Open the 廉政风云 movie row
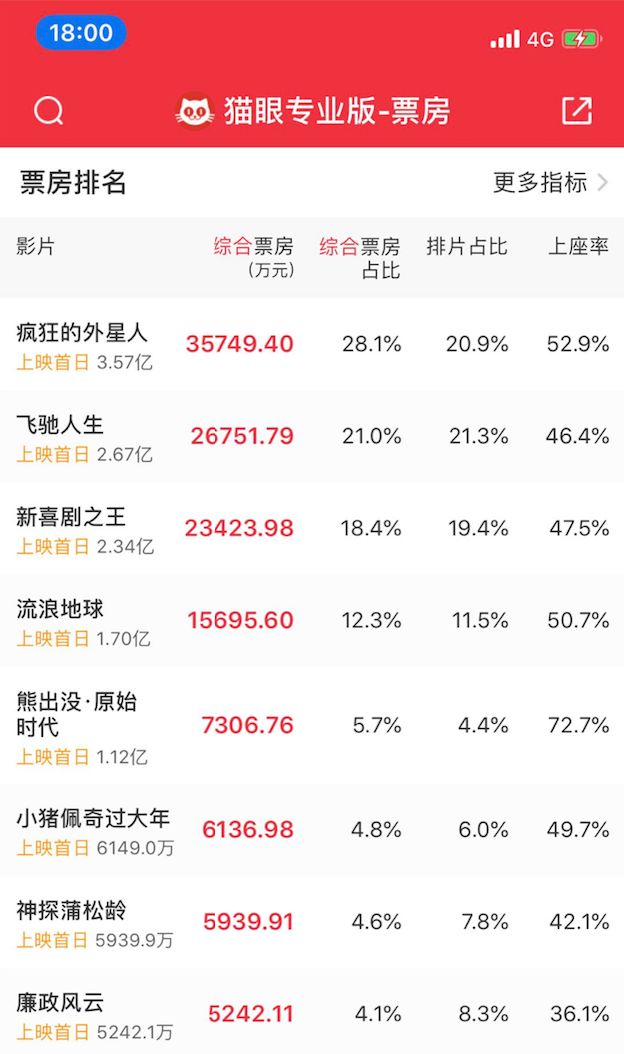Viewport: 624px width, 1054px height. 312,1011
